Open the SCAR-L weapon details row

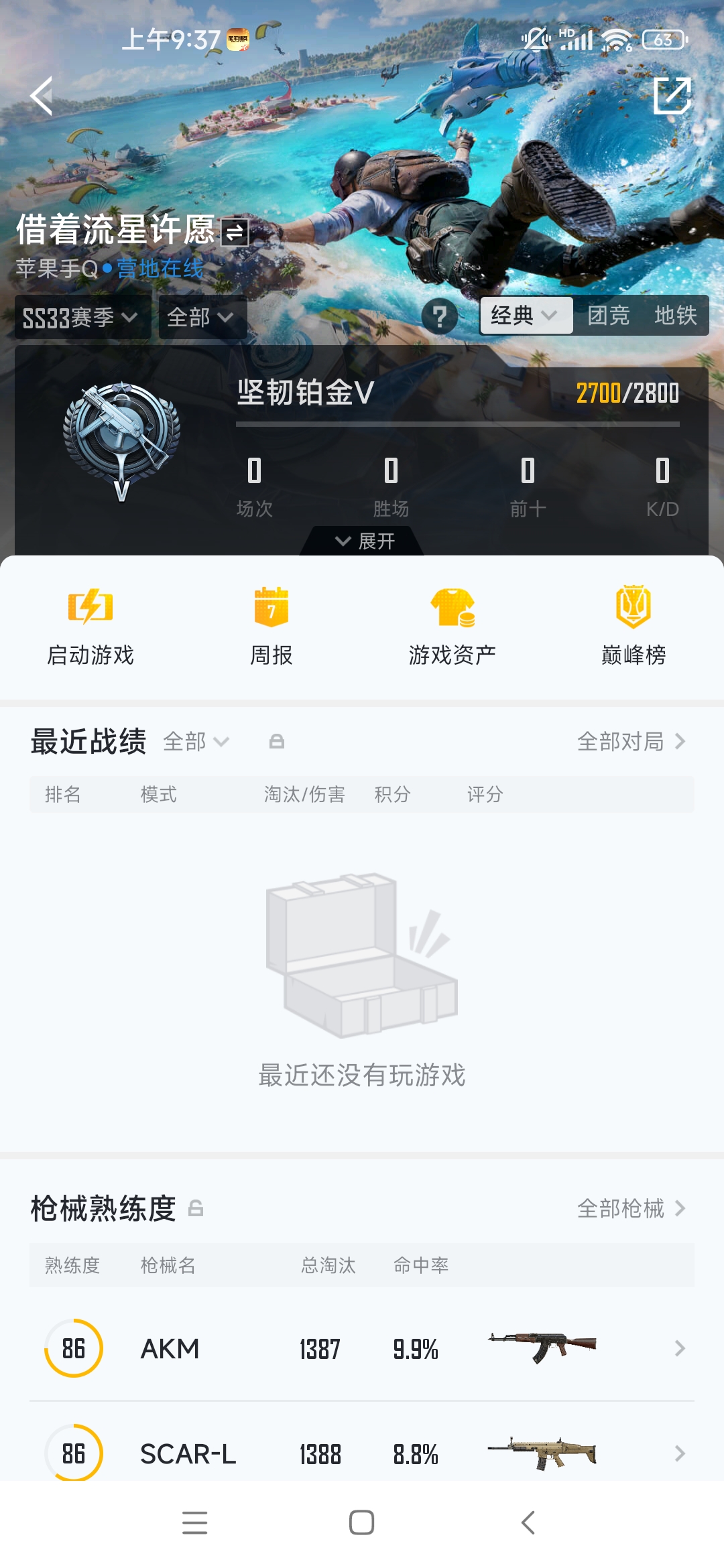(x=362, y=1453)
